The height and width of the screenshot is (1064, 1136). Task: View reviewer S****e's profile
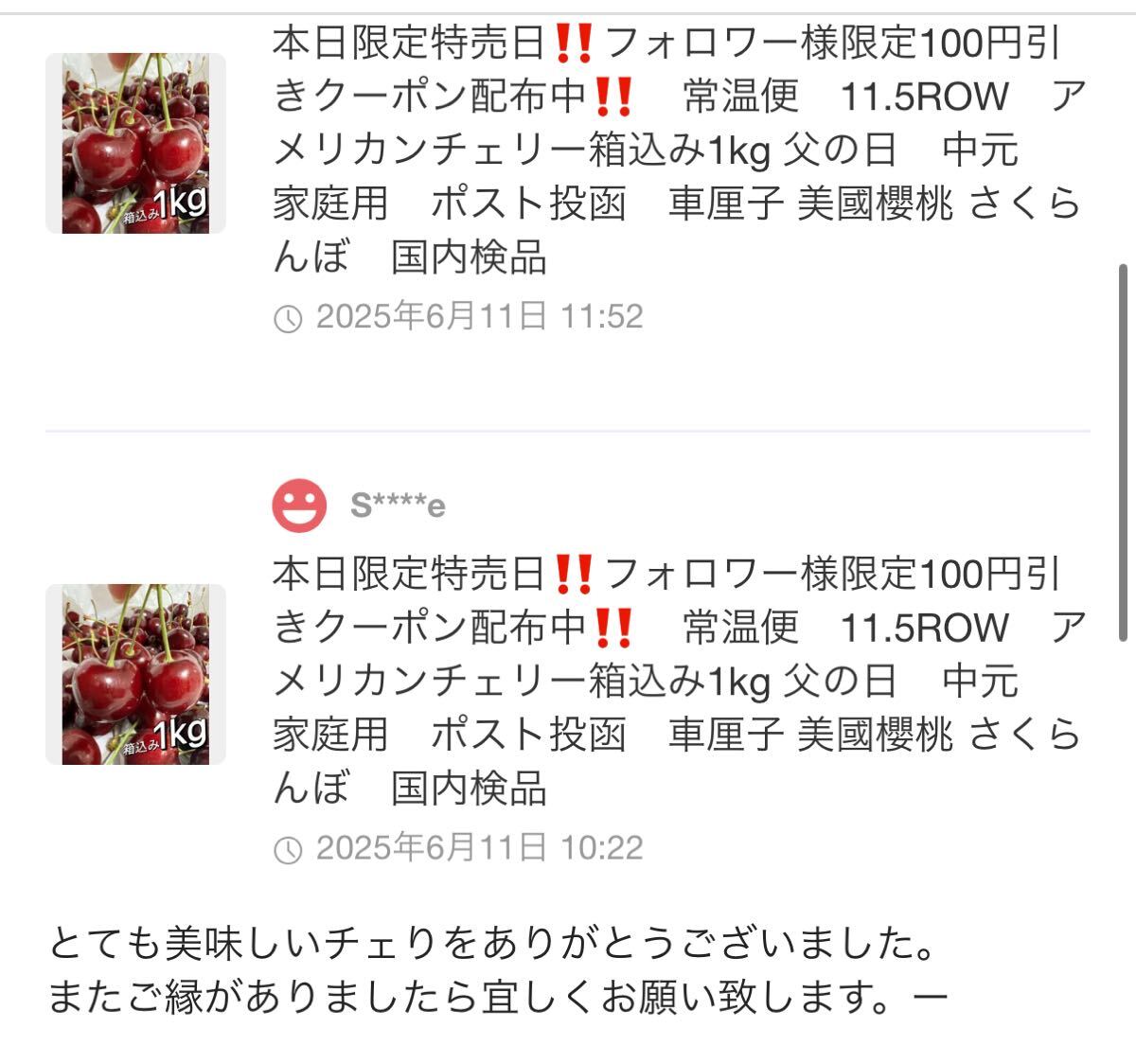[396, 506]
